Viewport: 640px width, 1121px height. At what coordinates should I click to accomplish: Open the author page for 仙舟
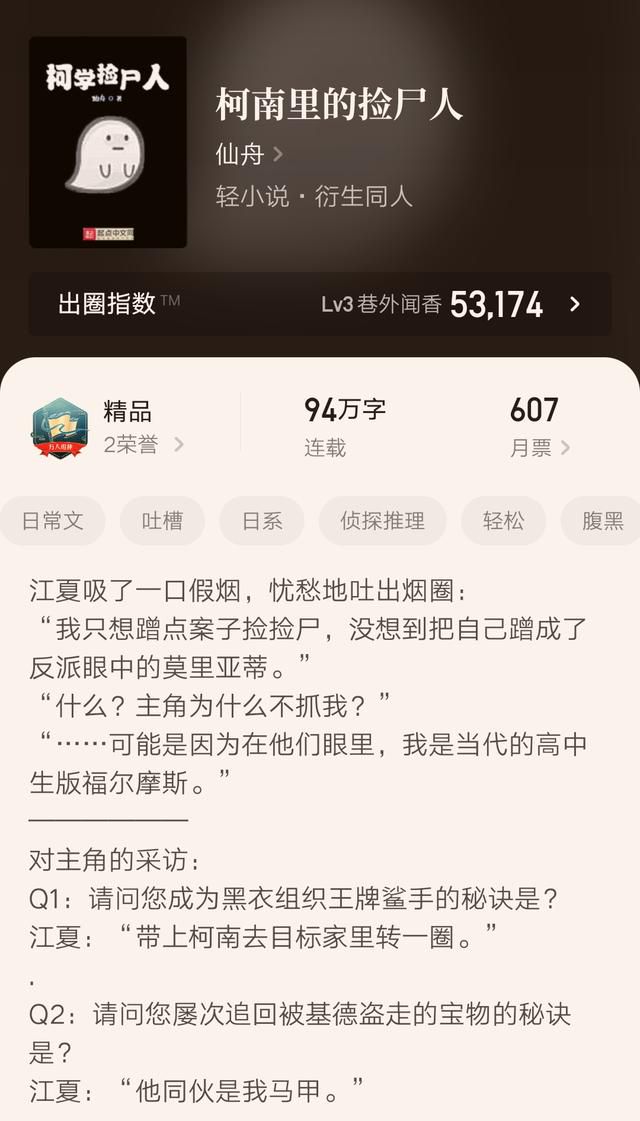(x=249, y=154)
